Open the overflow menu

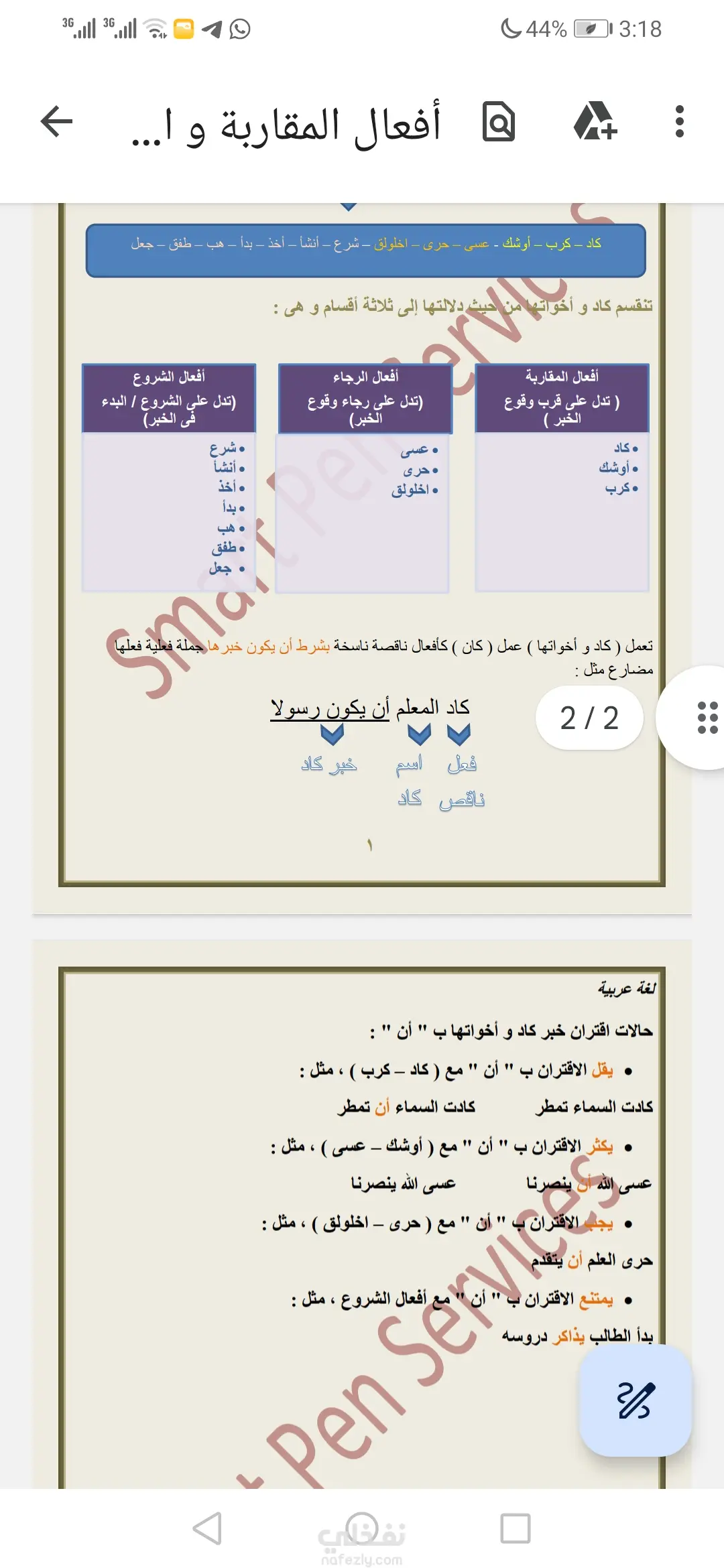[x=679, y=122]
